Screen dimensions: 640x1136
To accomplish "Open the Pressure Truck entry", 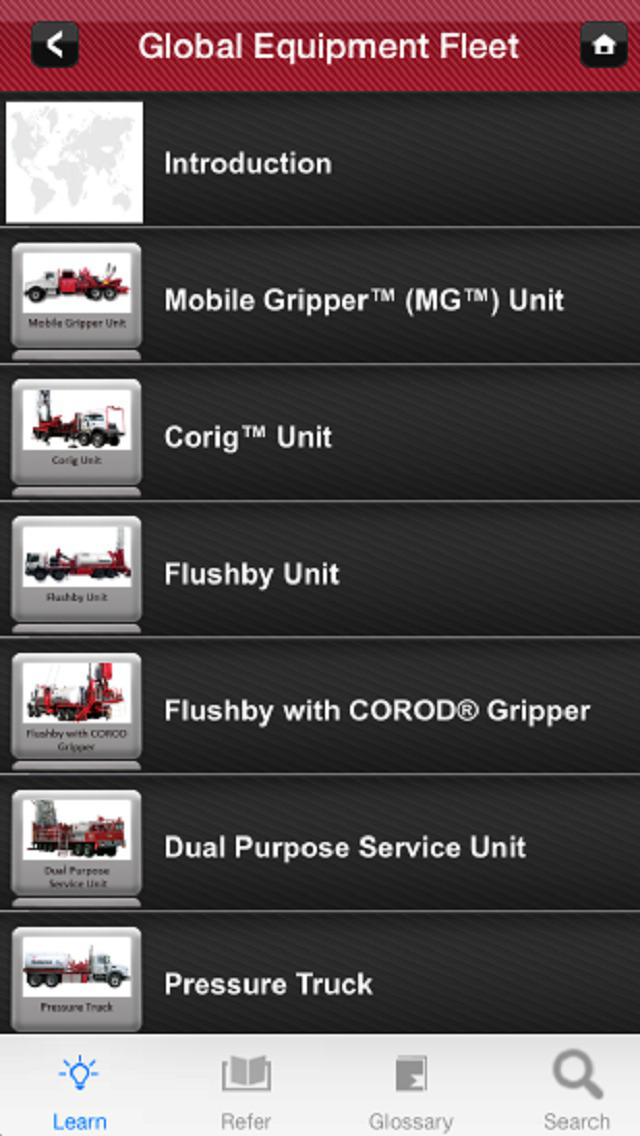I will (x=320, y=983).
